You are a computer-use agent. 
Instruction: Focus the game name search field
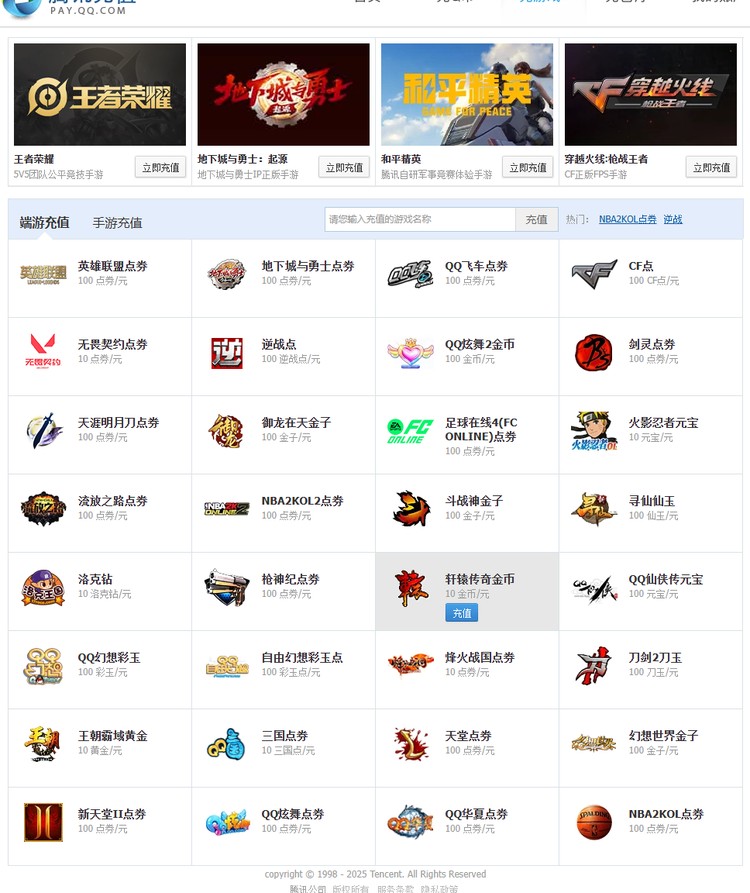click(x=420, y=219)
